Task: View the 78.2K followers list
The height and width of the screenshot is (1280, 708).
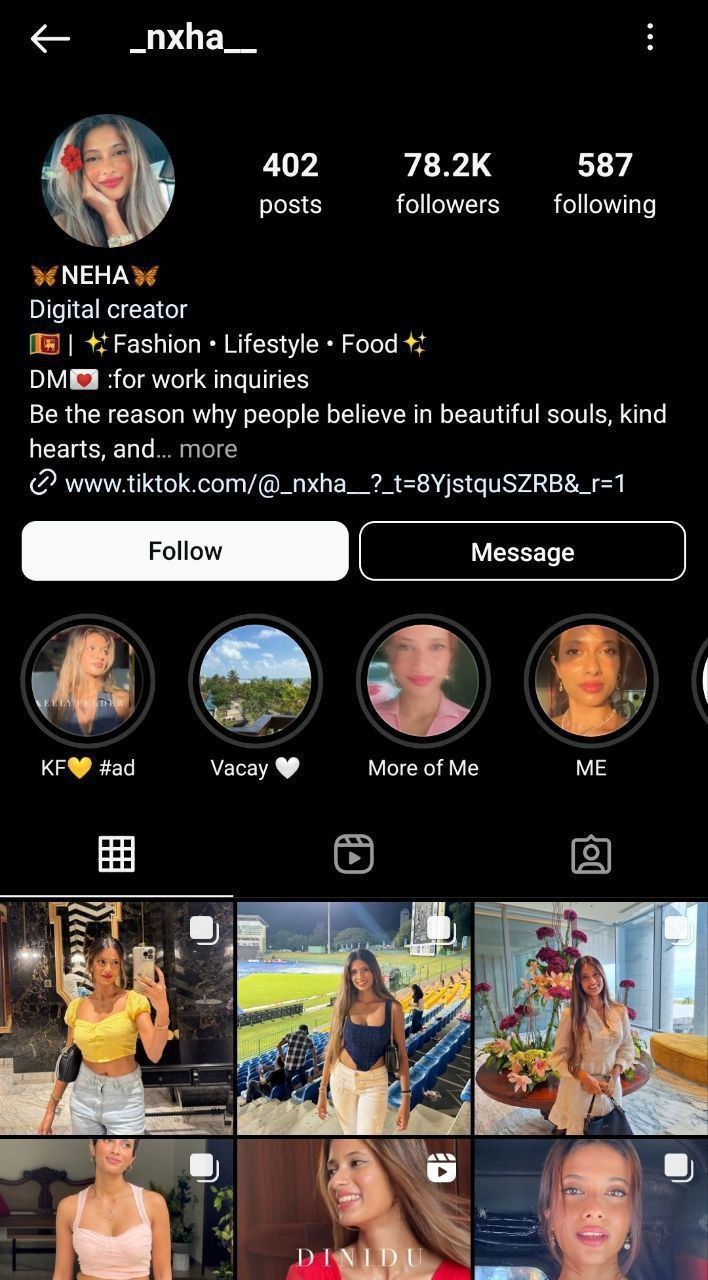Action: click(448, 183)
